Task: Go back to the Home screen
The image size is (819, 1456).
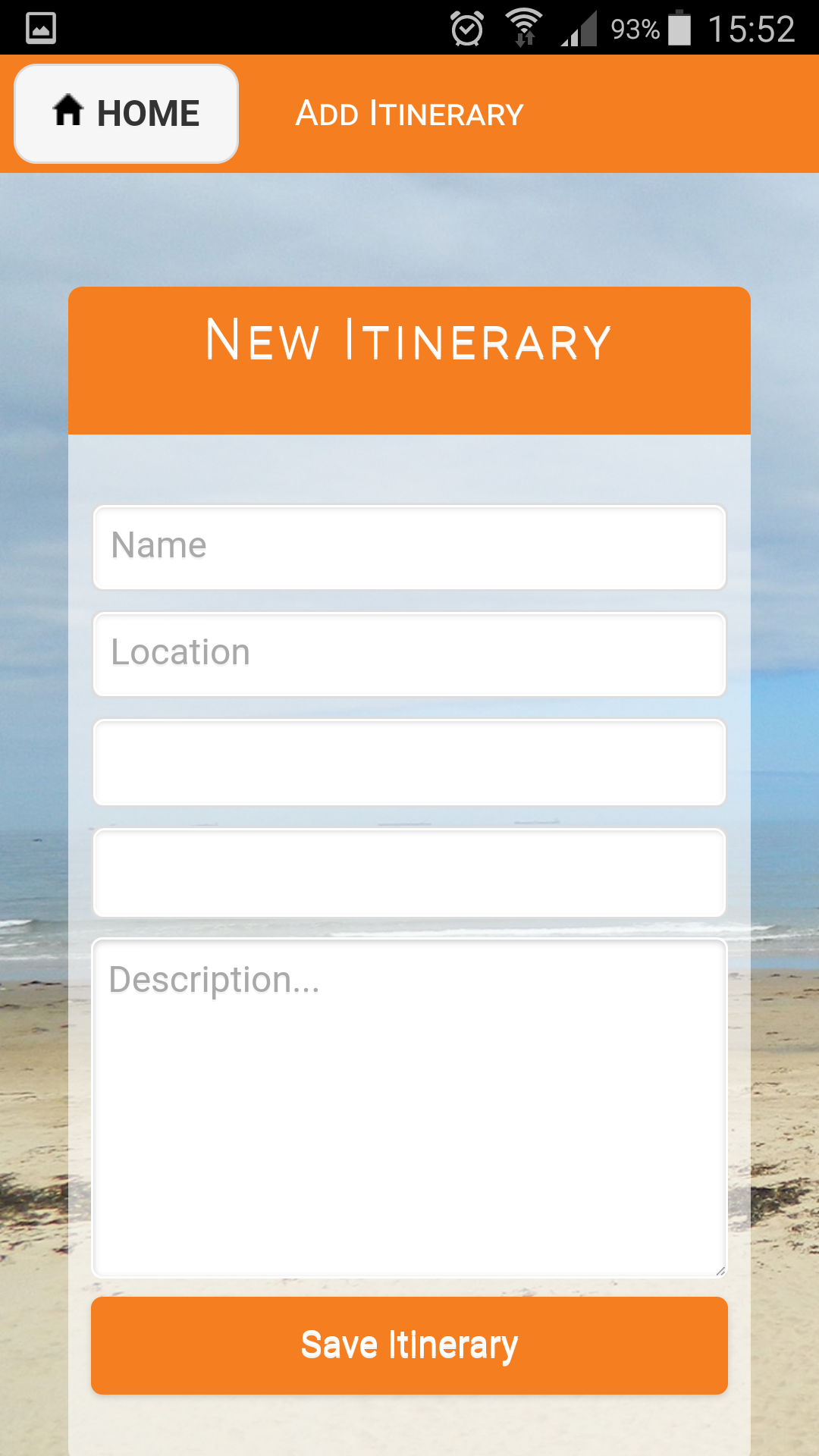Action: [127, 114]
